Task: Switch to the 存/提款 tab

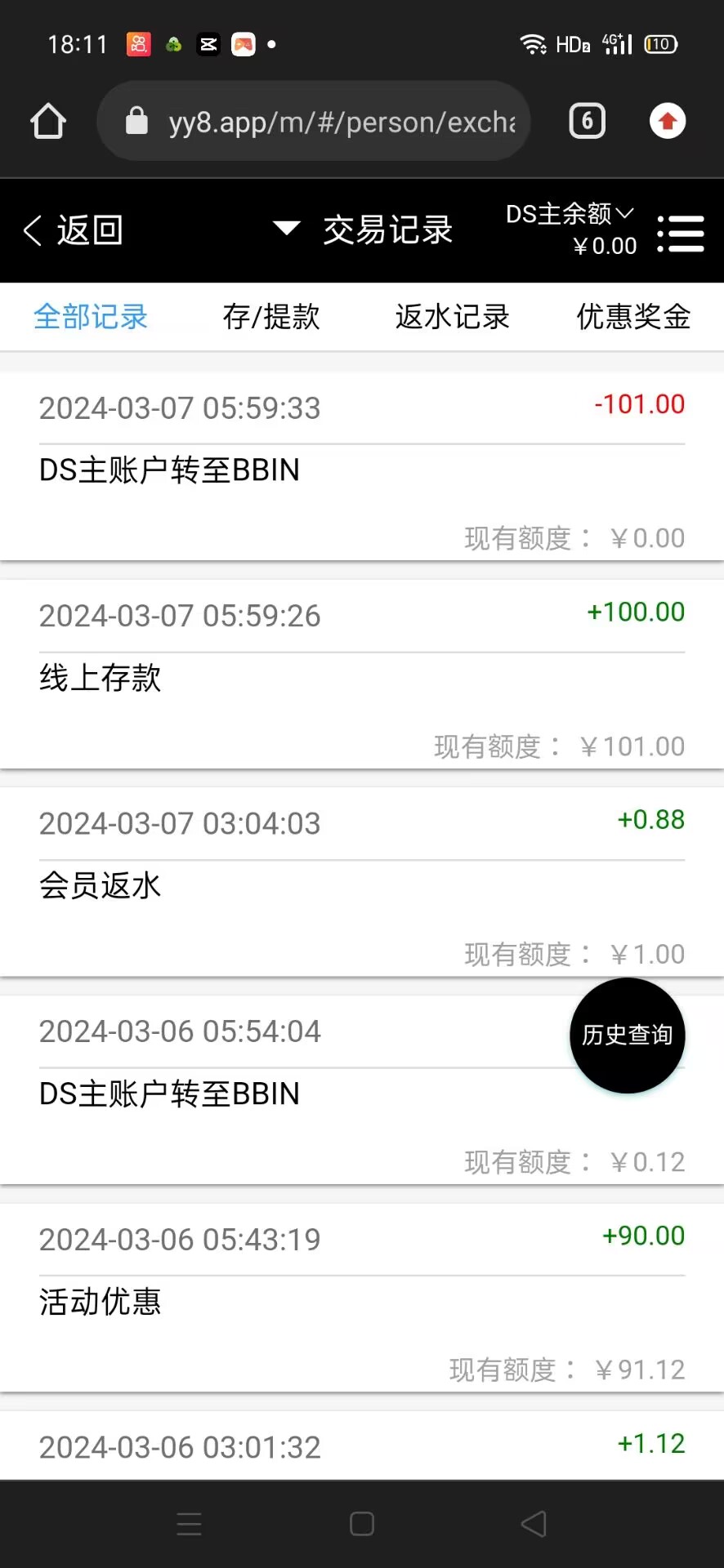Action: tap(271, 317)
